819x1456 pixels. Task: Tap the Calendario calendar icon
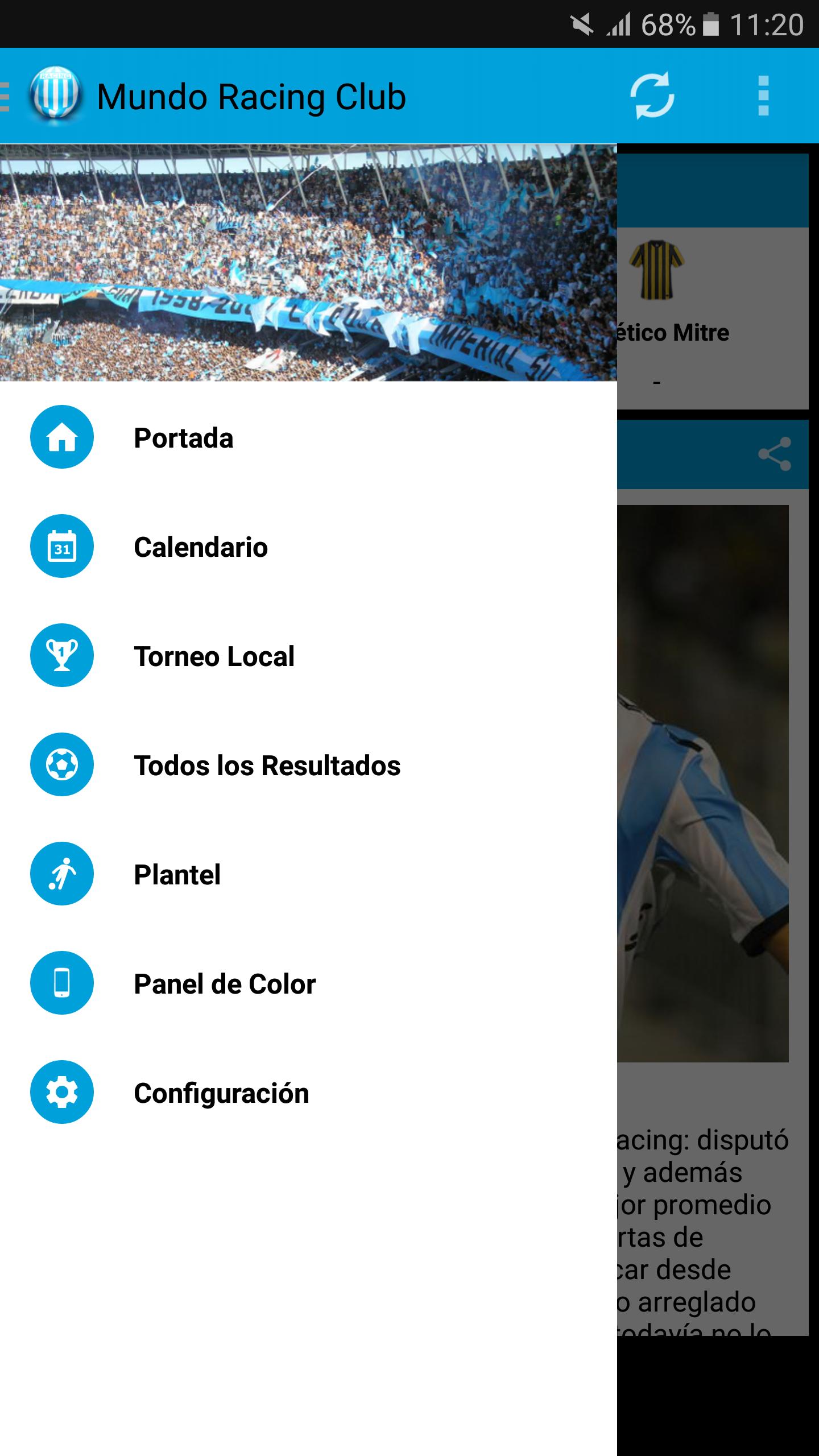tap(61, 546)
